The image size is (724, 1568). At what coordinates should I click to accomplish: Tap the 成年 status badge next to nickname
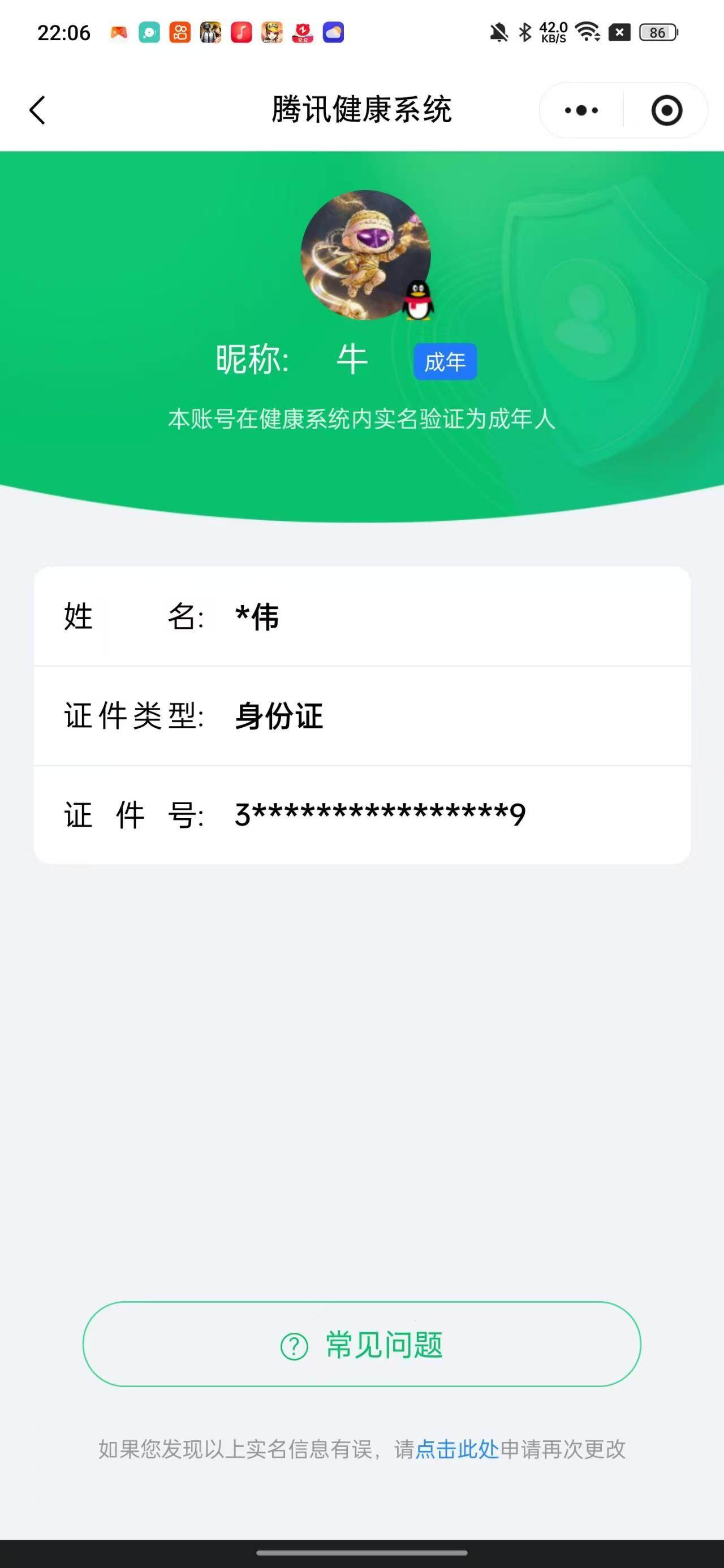445,361
